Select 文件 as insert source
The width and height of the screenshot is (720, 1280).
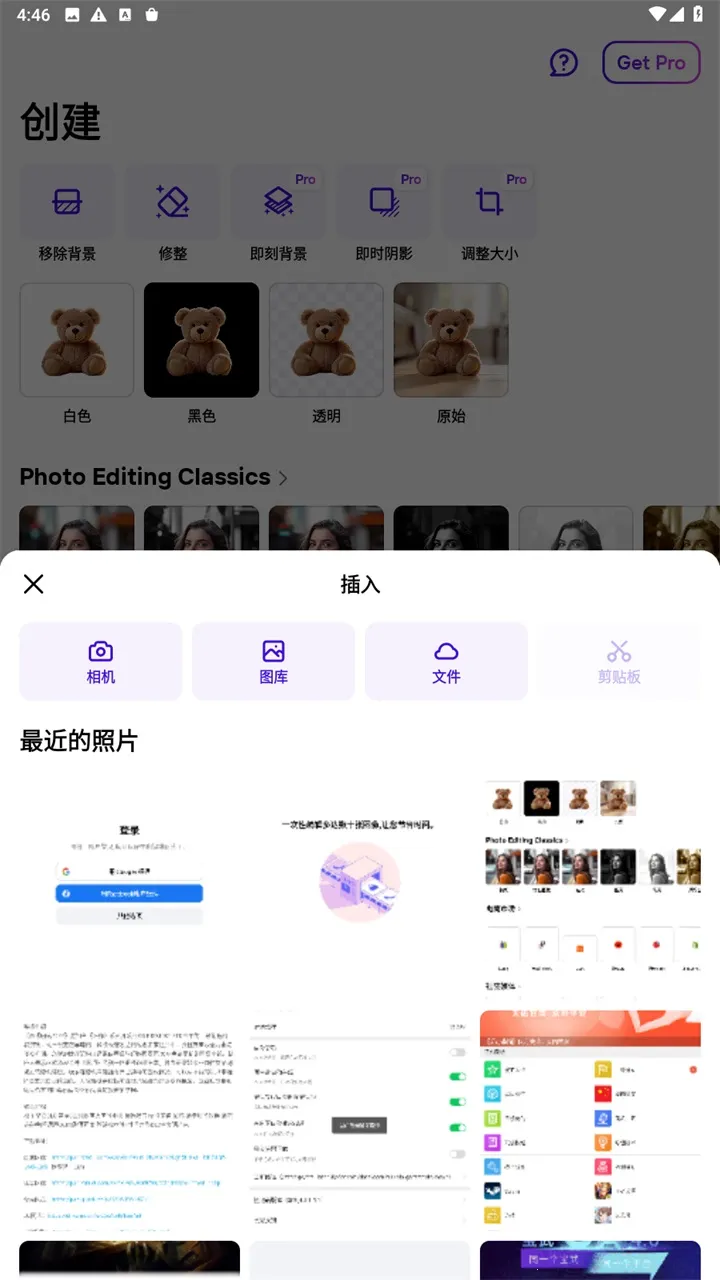pyautogui.click(x=446, y=662)
